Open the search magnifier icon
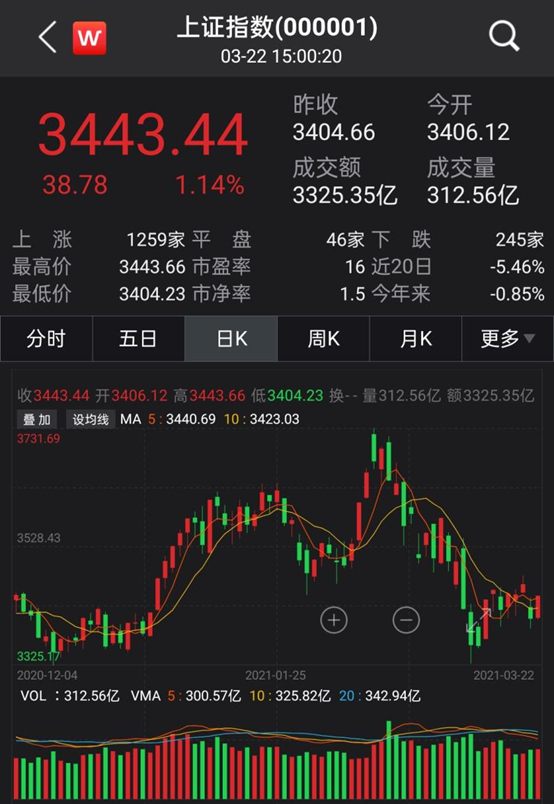This screenshot has width=554, height=804. pos(504,36)
